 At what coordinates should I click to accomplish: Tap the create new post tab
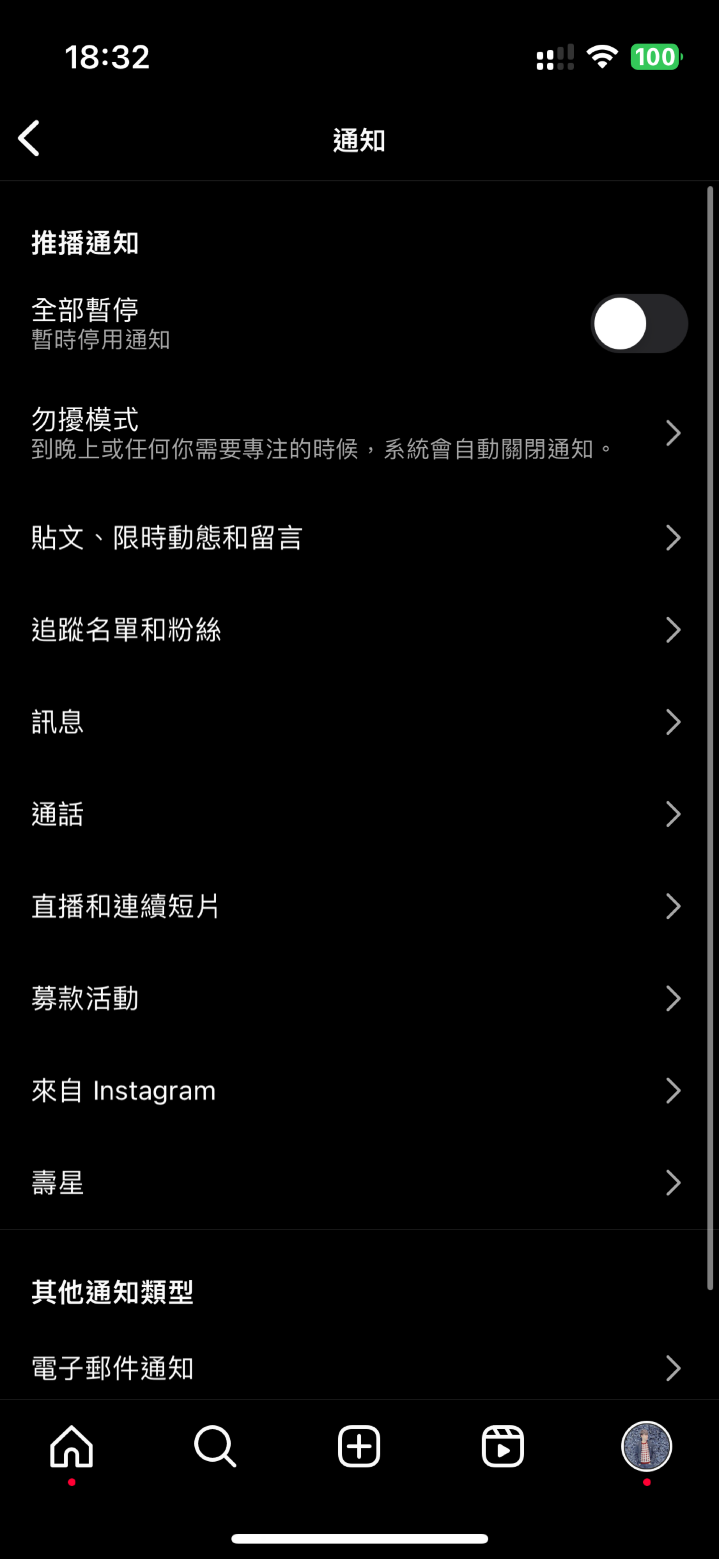click(x=359, y=1447)
